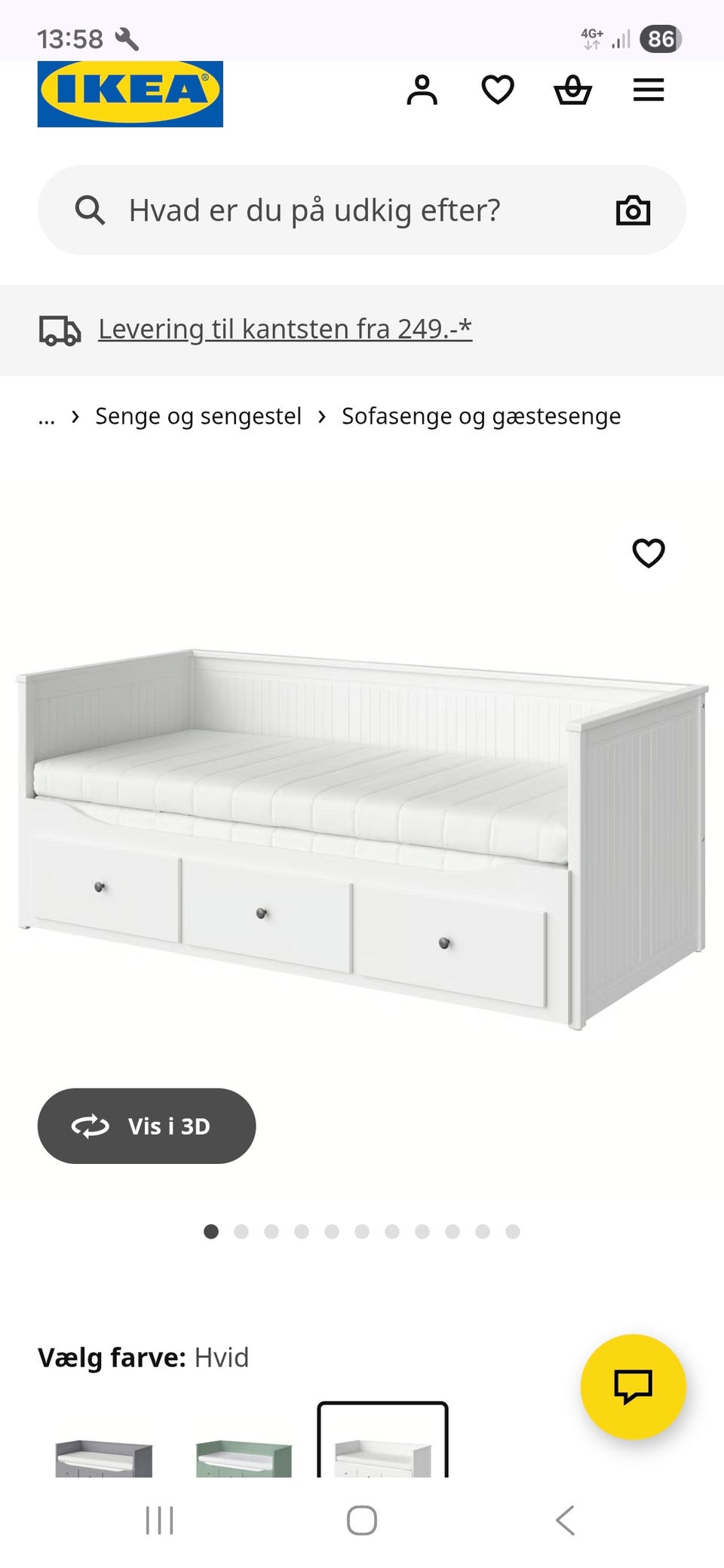Tap "Vis i 3D" button
724x1568 pixels.
[x=146, y=1125]
